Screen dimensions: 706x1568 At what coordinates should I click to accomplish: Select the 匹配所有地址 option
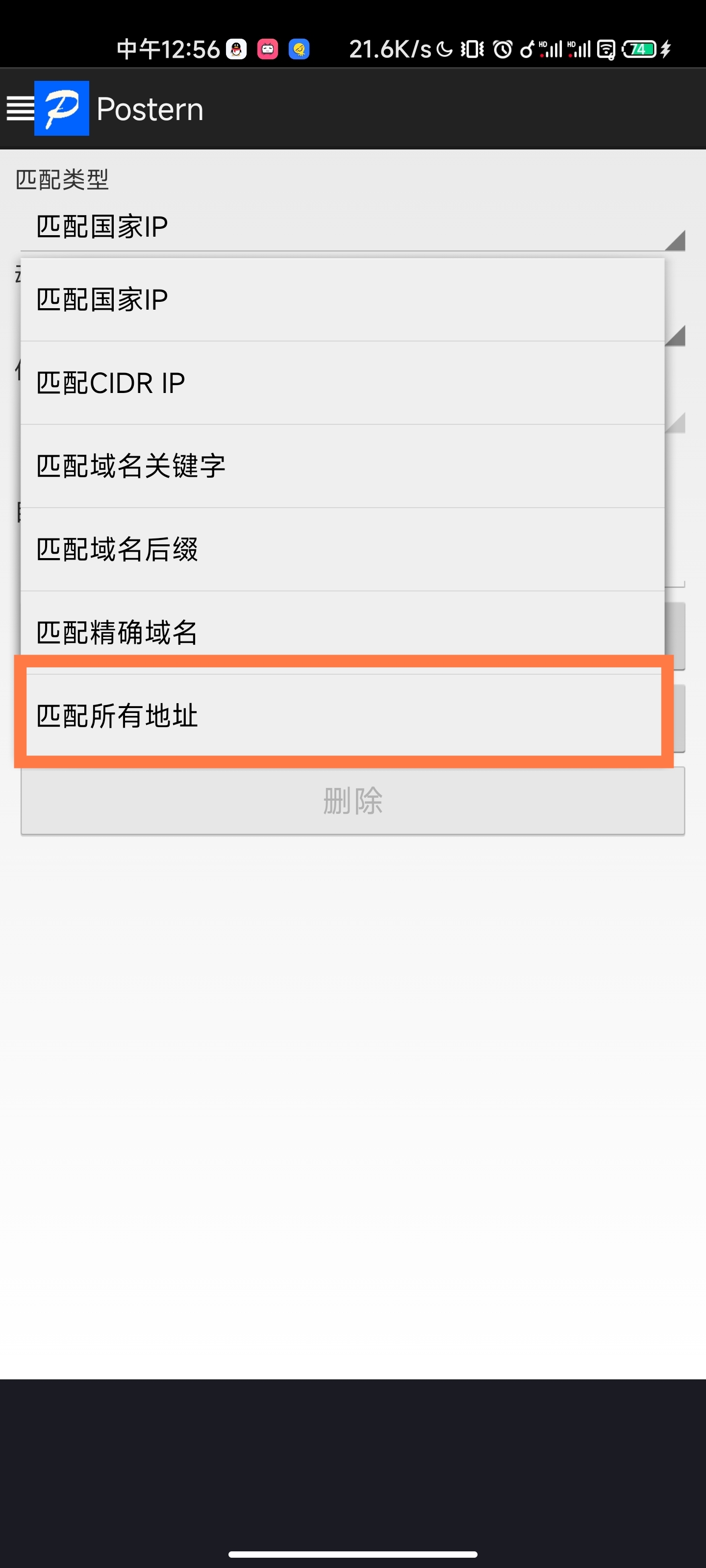(341, 714)
